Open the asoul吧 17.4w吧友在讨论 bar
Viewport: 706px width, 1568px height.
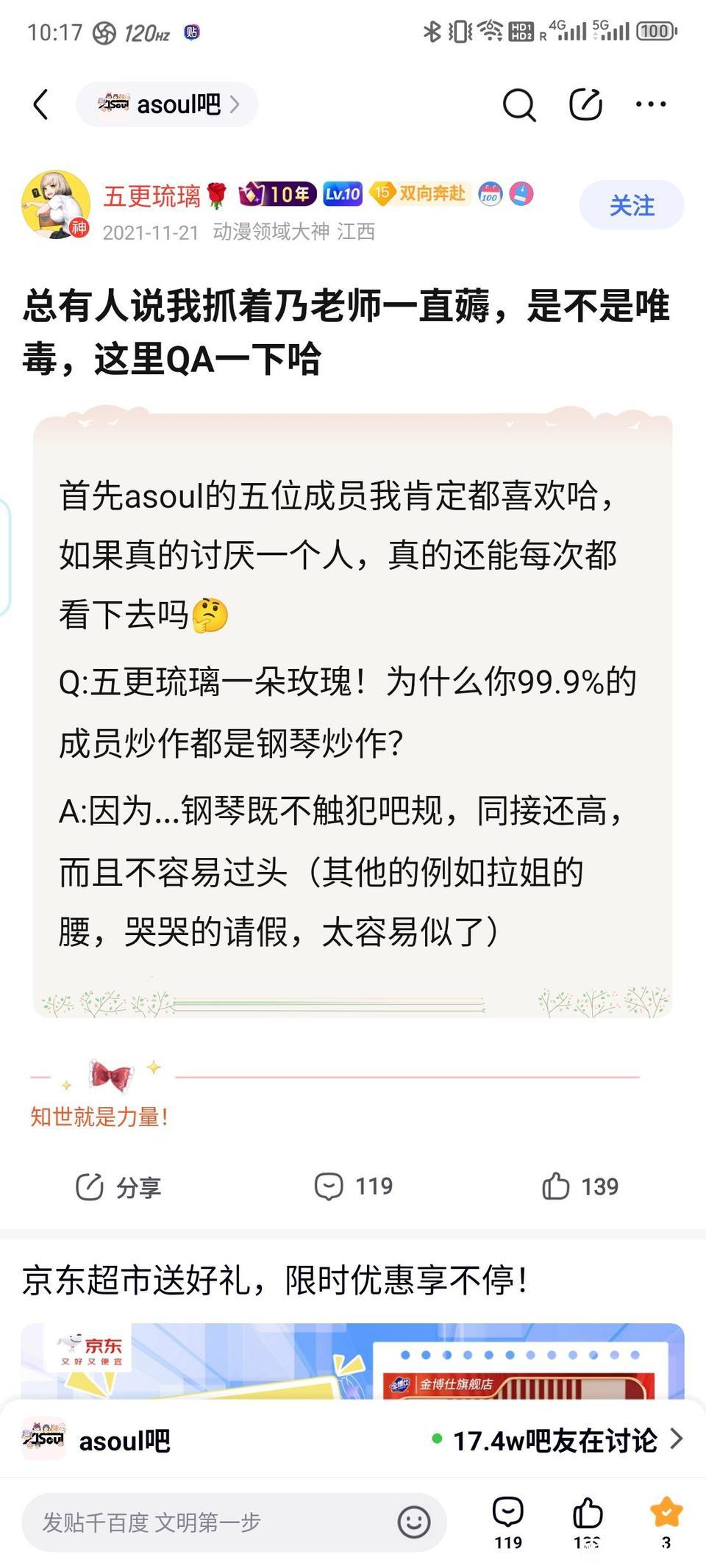coord(352,1440)
